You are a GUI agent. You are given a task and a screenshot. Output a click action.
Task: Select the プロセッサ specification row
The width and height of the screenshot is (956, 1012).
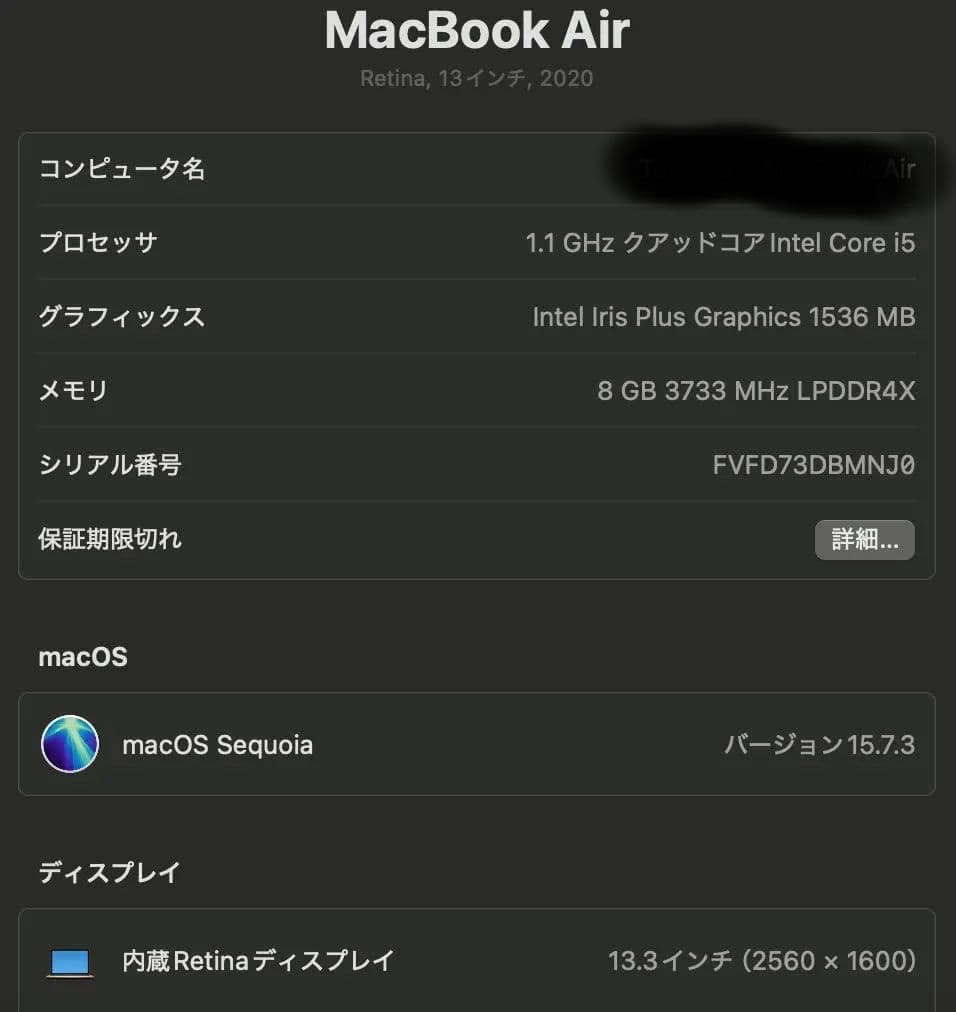(477, 242)
